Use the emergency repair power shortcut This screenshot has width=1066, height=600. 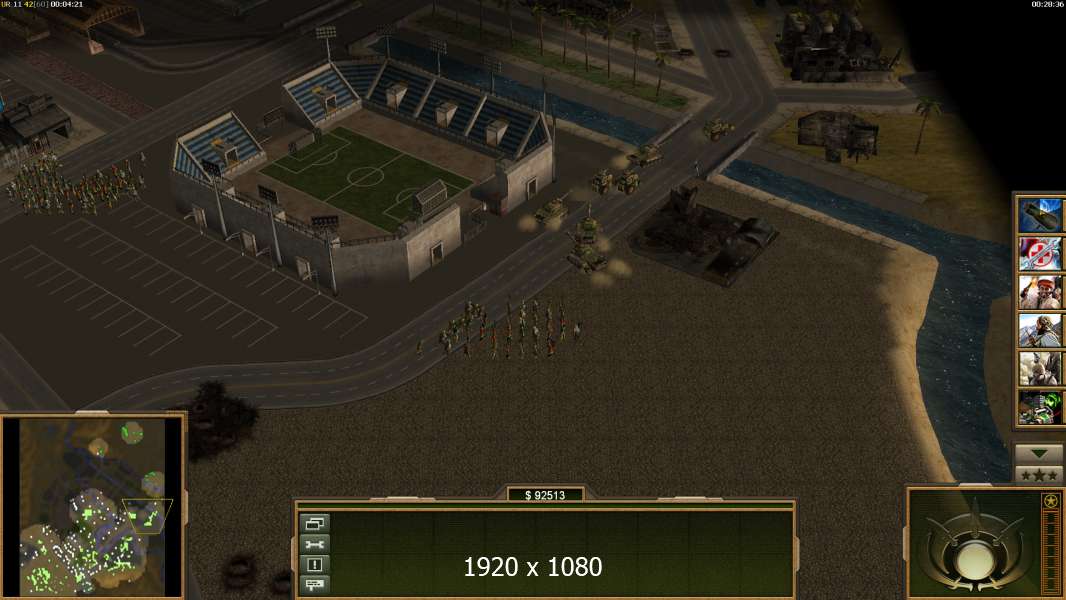1040,253
